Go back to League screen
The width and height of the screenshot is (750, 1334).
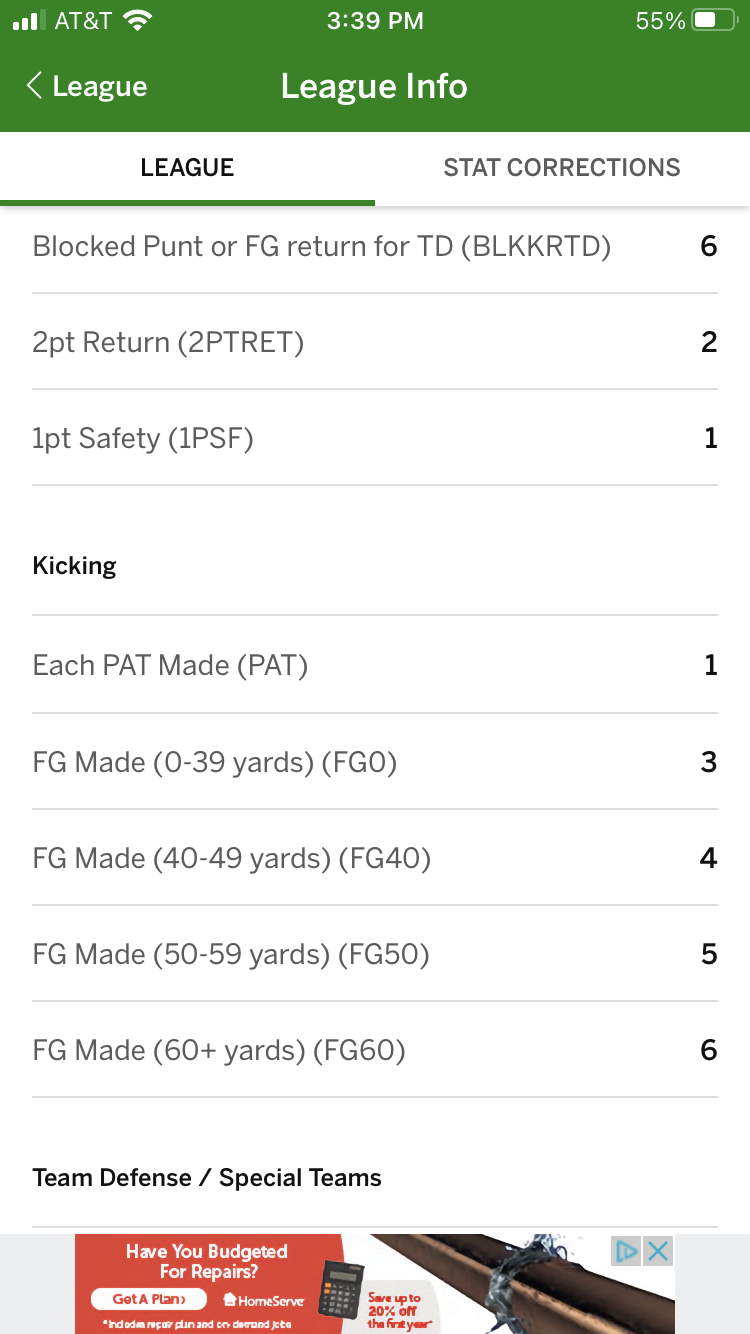click(x=87, y=86)
